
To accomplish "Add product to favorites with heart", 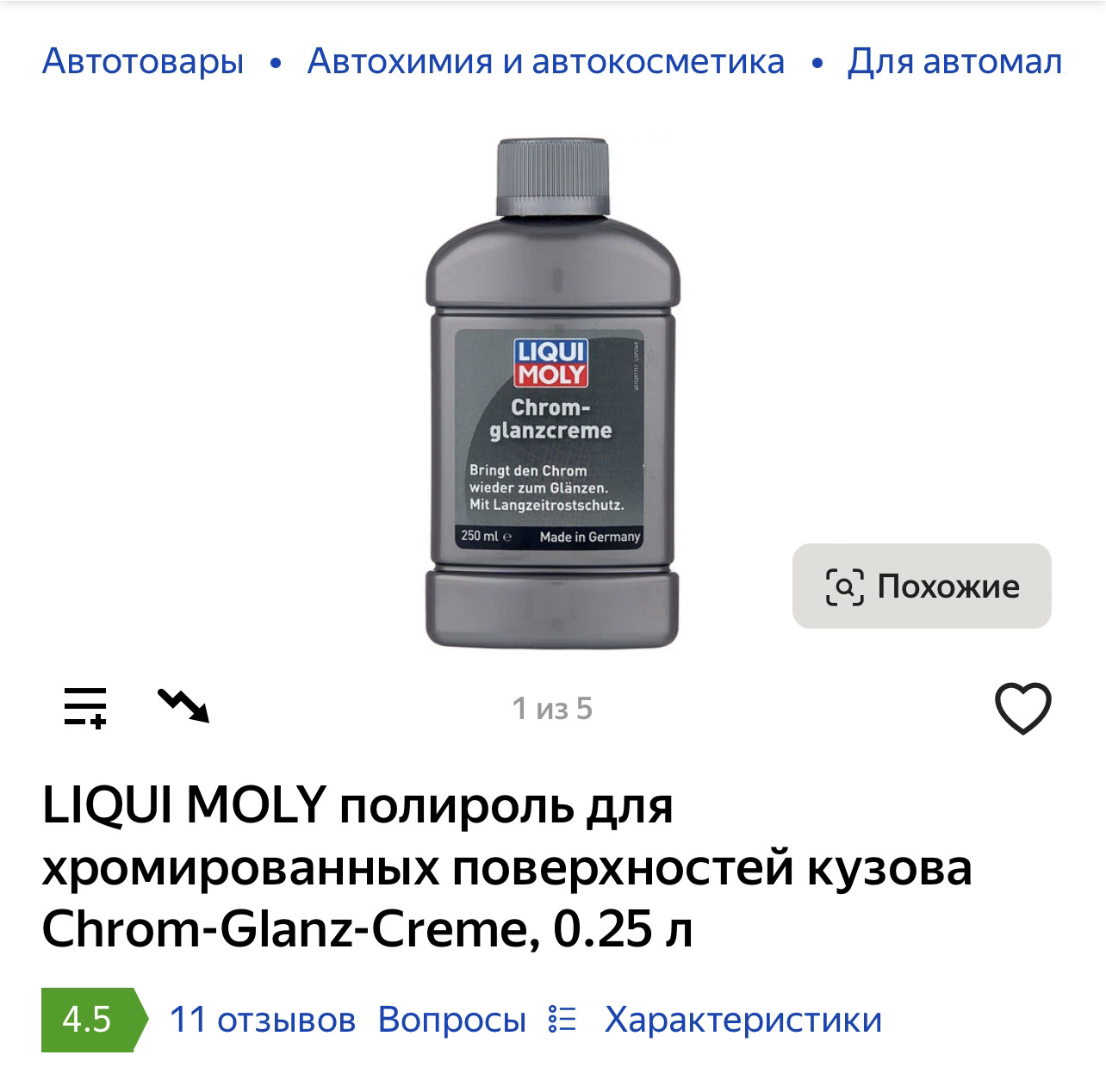I will coord(1022,708).
